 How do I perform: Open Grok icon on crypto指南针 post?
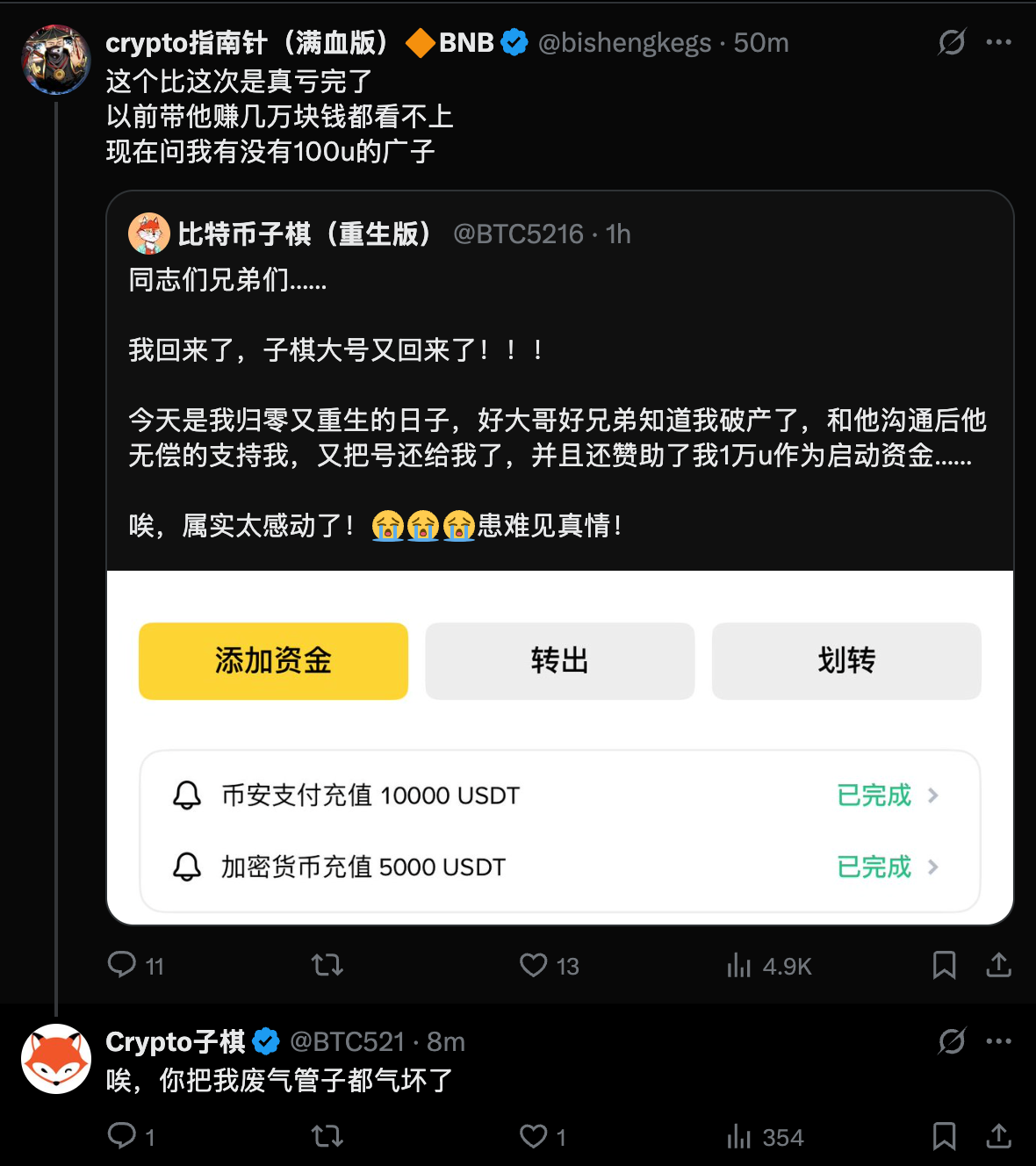point(952,42)
